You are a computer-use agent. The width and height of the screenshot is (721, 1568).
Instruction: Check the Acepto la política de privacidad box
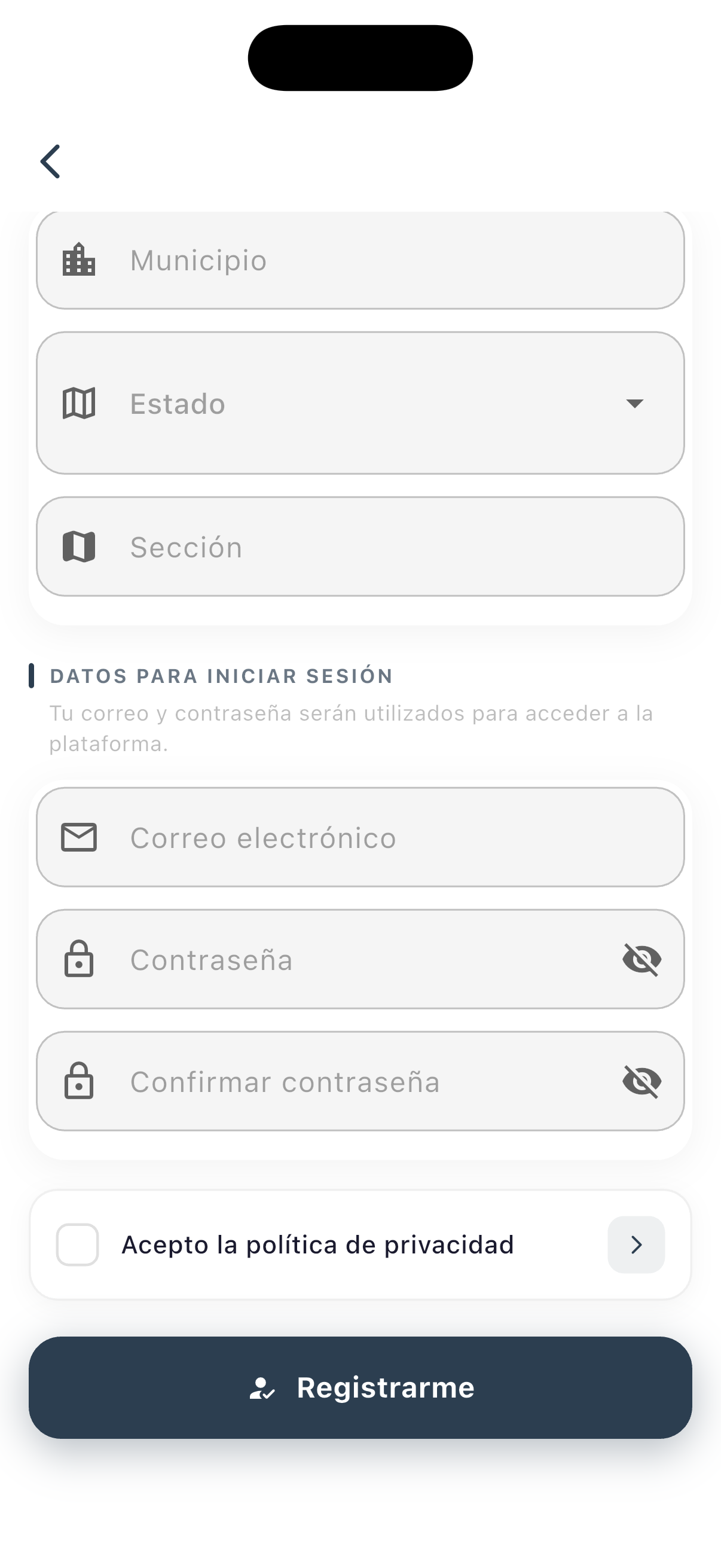(x=77, y=1244)
